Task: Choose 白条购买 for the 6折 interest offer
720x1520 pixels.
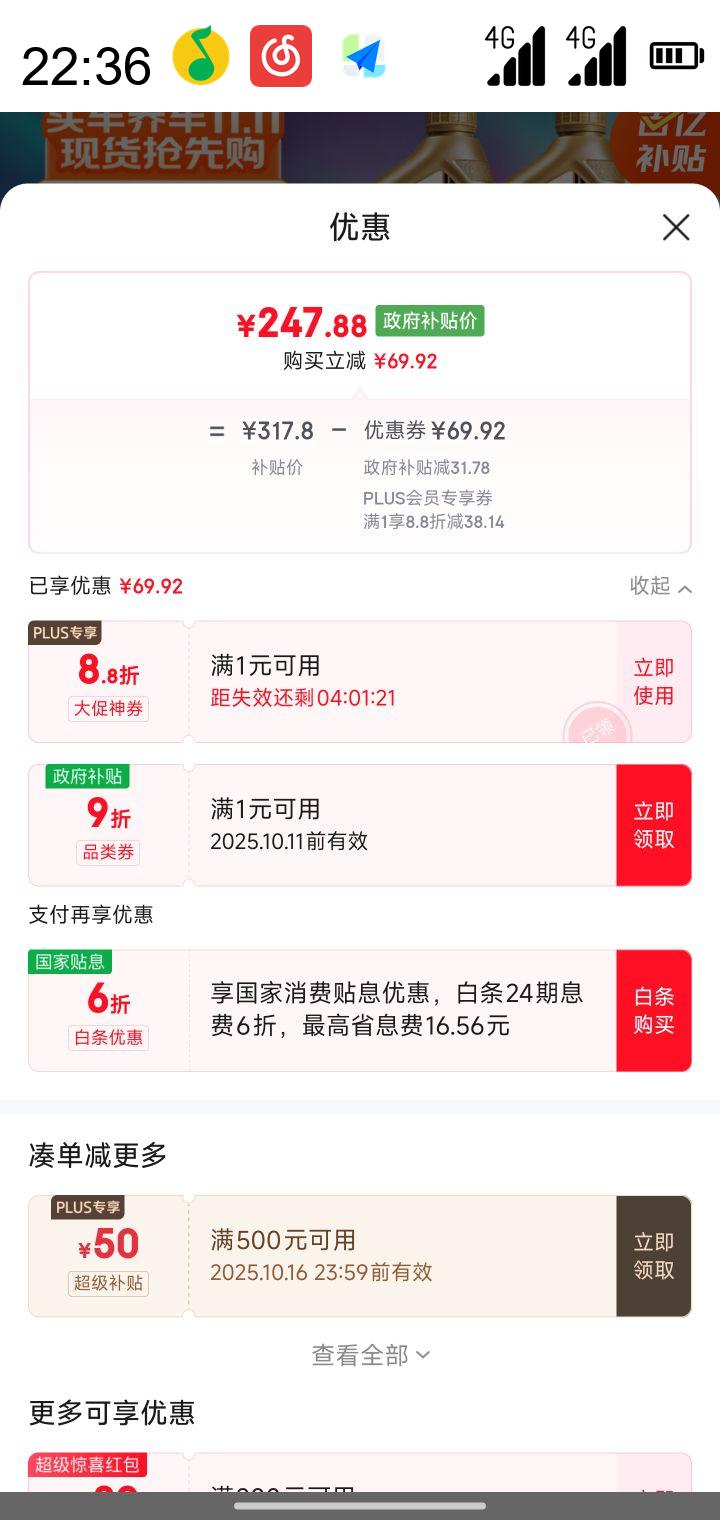Action: (654, 1010)
